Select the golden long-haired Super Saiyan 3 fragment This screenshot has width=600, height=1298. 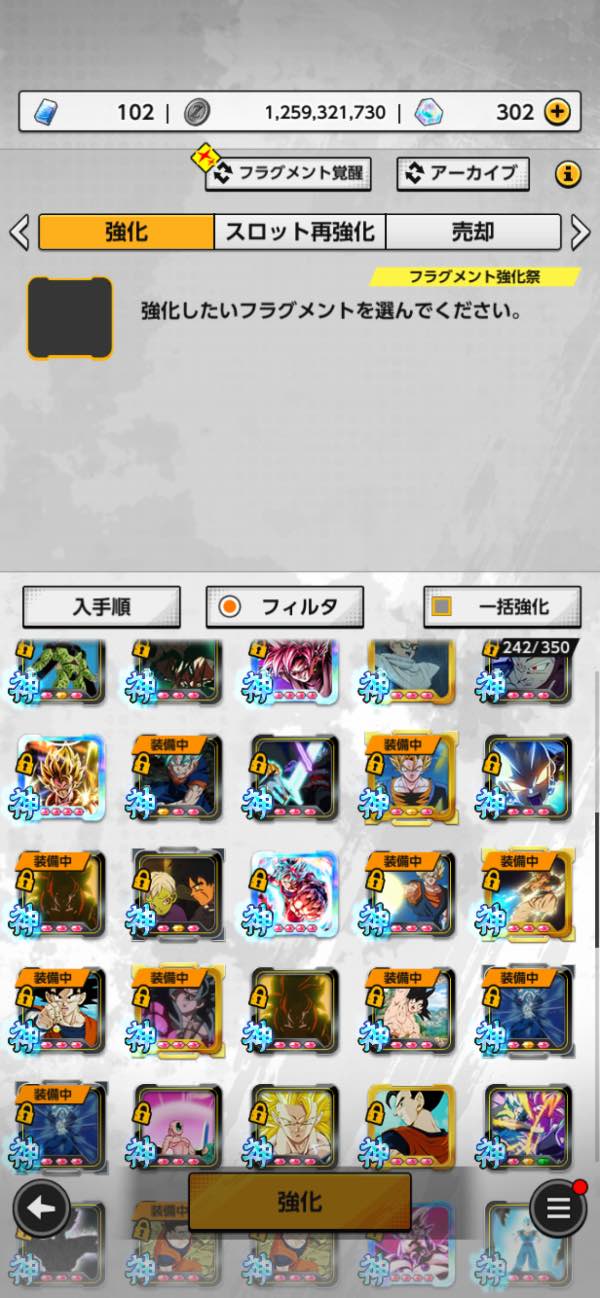pos(296,1126)
